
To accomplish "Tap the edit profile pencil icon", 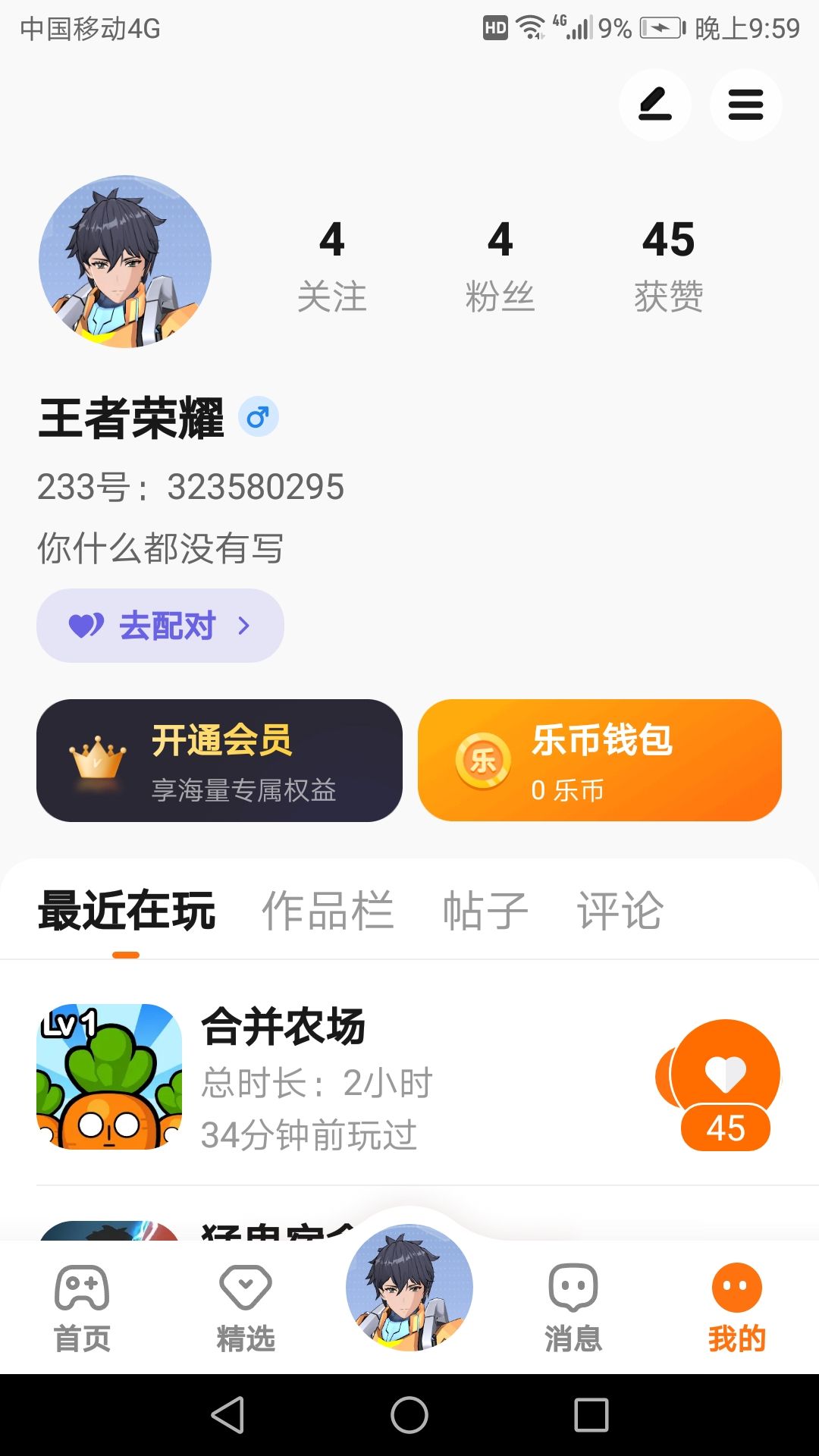I will click(x=654, y=105).
